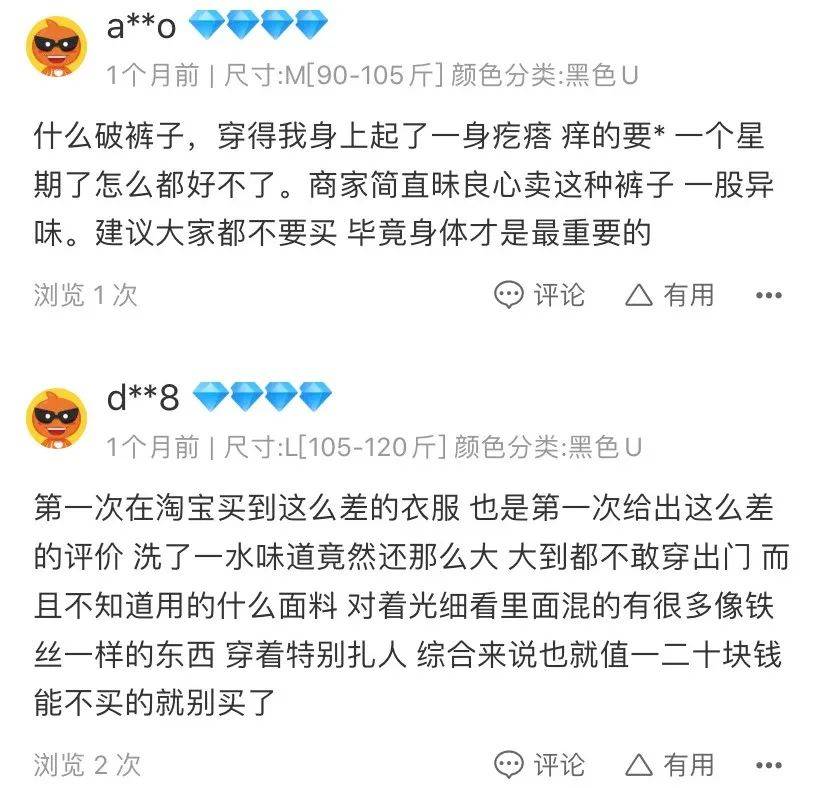The image size is (828, 788).
Task: Mark a**o's review as useful
Action: pos(669,295)
